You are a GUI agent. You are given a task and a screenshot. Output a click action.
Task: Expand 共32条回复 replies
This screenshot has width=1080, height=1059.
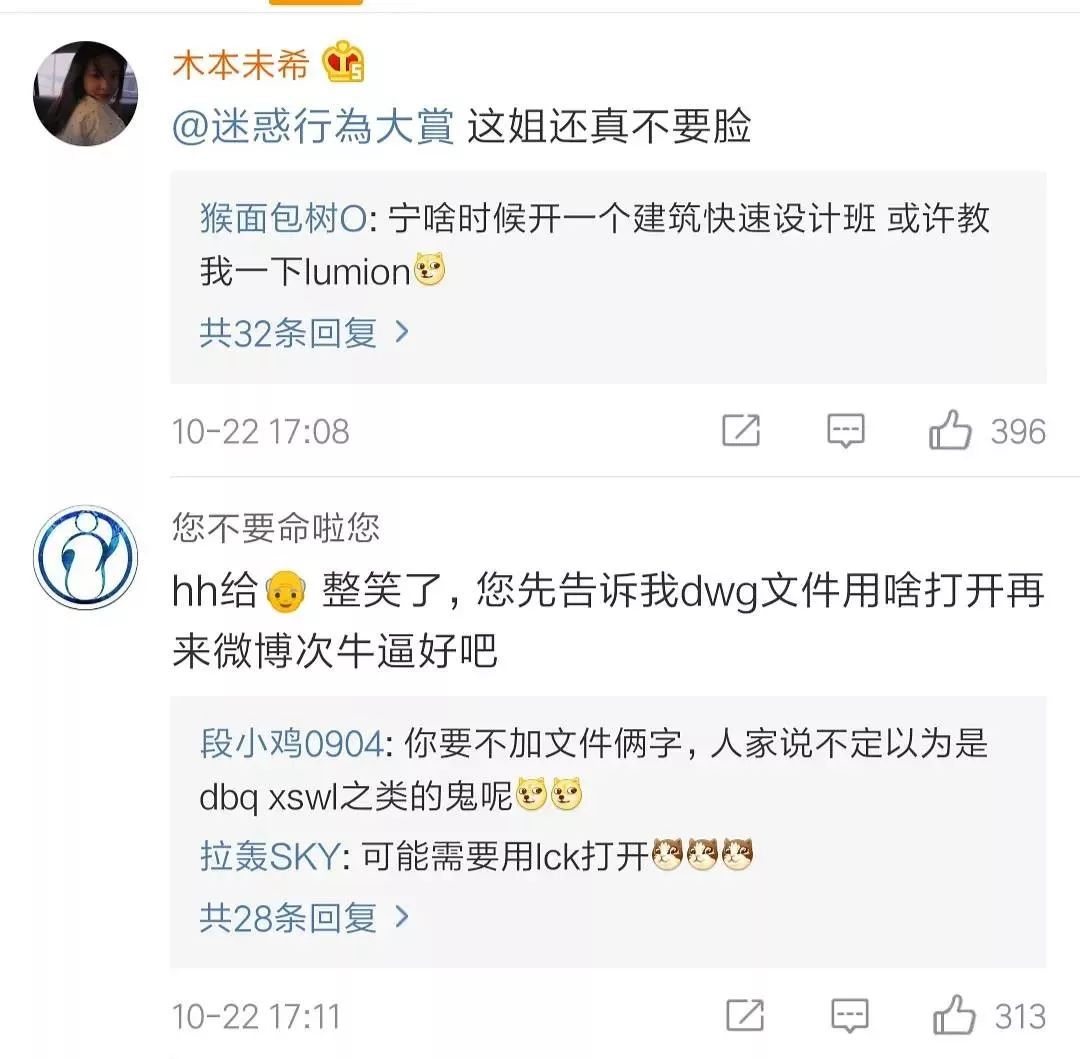point(304,333)
